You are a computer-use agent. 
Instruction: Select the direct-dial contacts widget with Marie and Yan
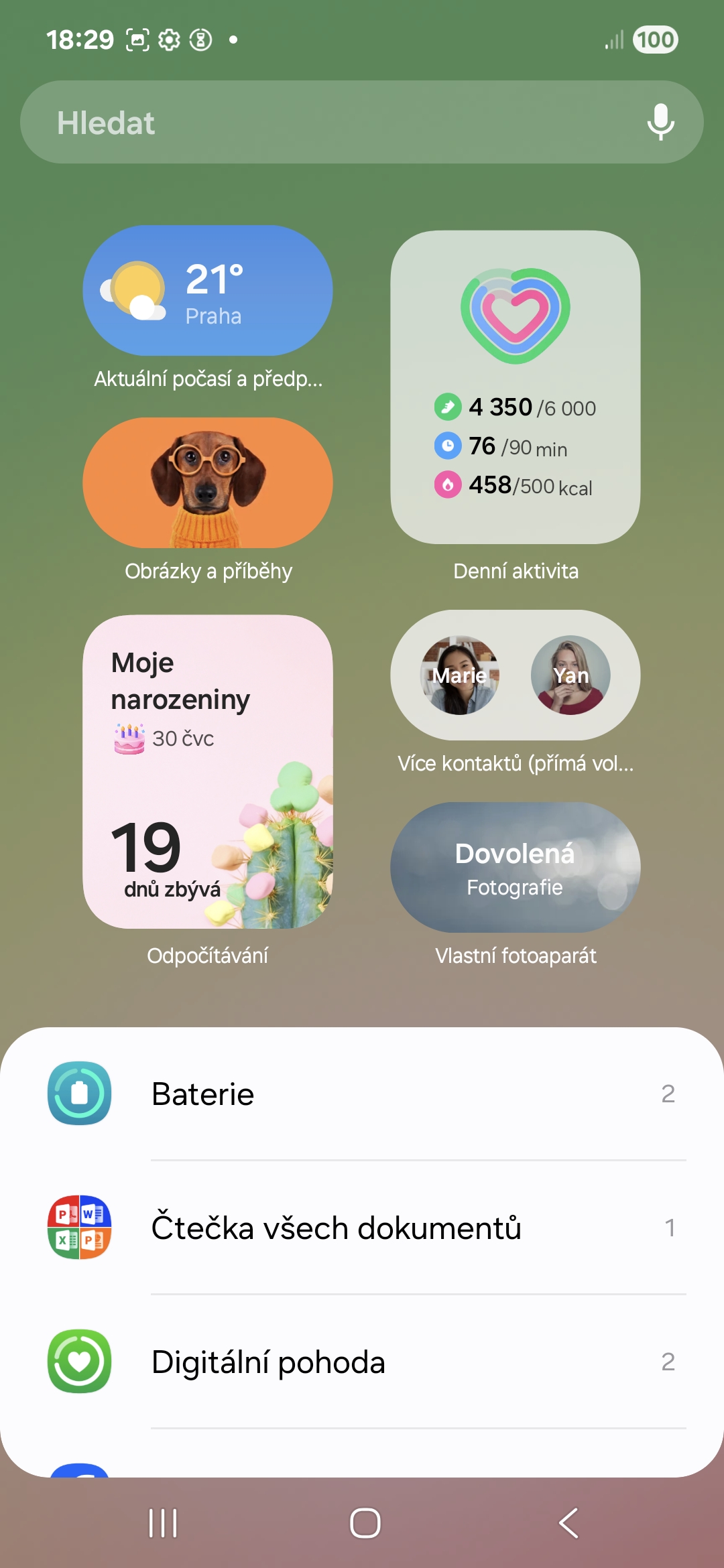pos(516,675)
